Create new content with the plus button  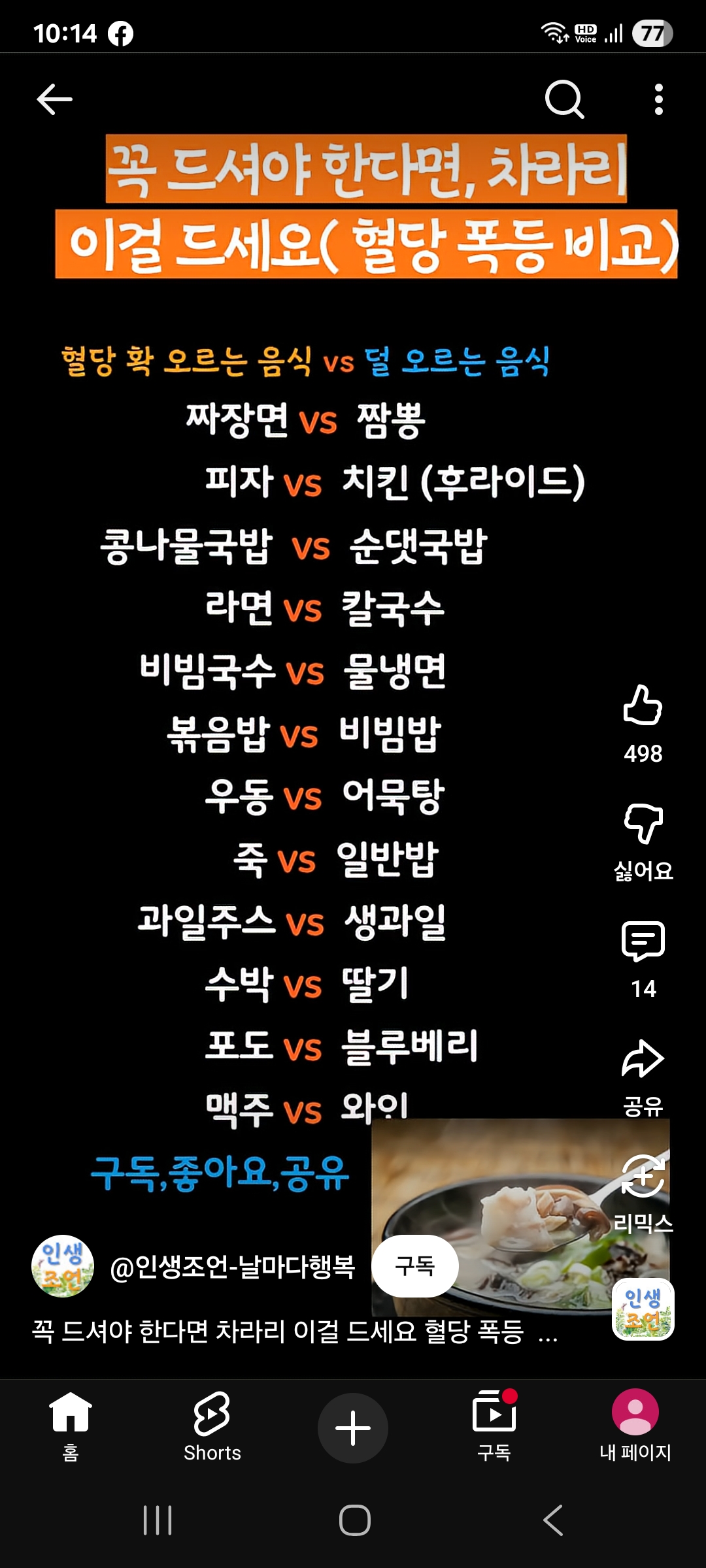click(353, 1428)
